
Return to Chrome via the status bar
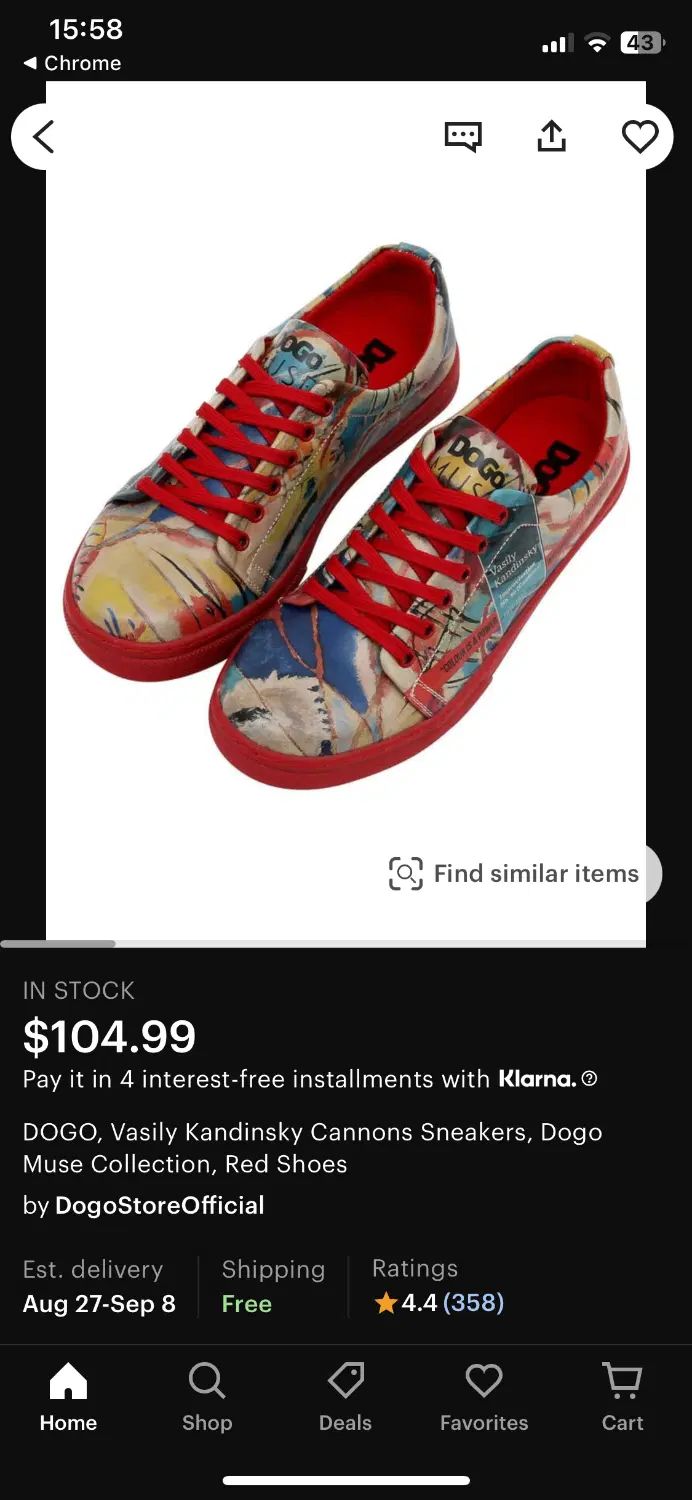pyautogui.click(x=72, y=63)
